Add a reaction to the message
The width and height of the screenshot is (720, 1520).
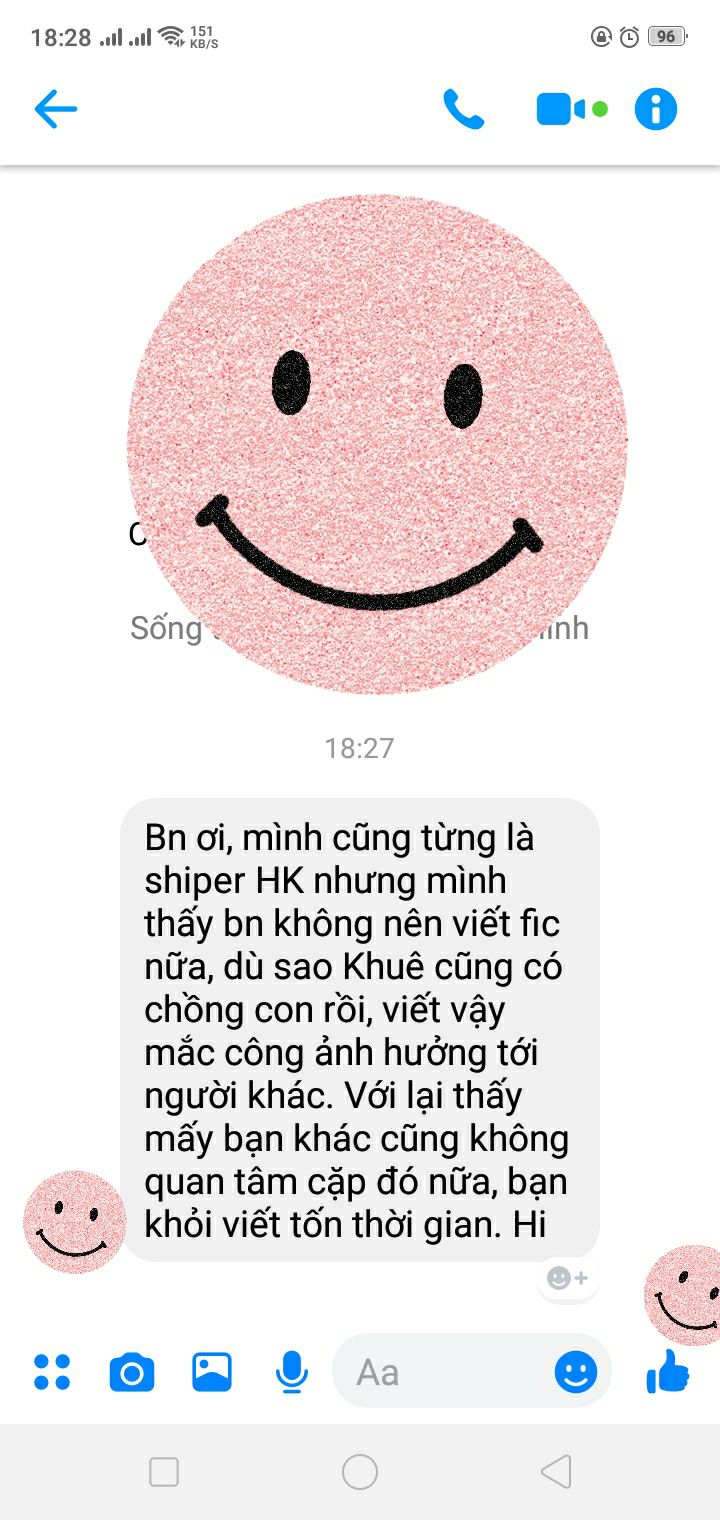pos(567,1278)
